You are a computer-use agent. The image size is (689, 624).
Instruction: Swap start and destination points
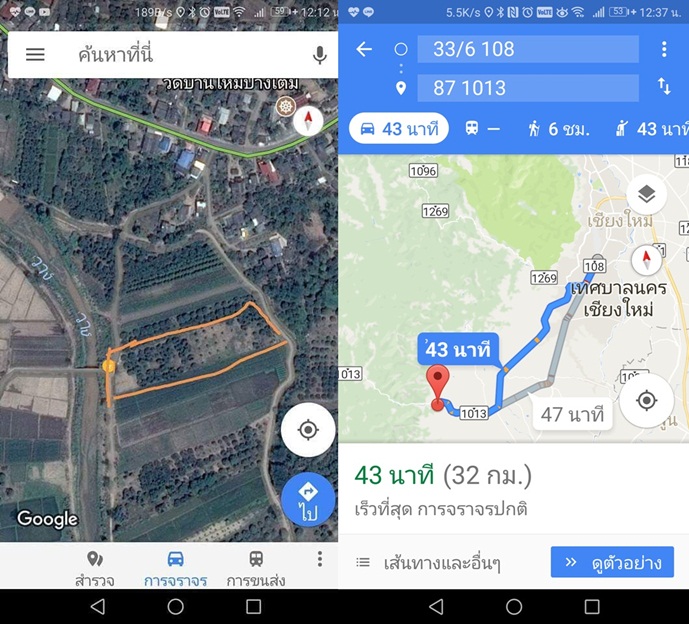[664, 87]
